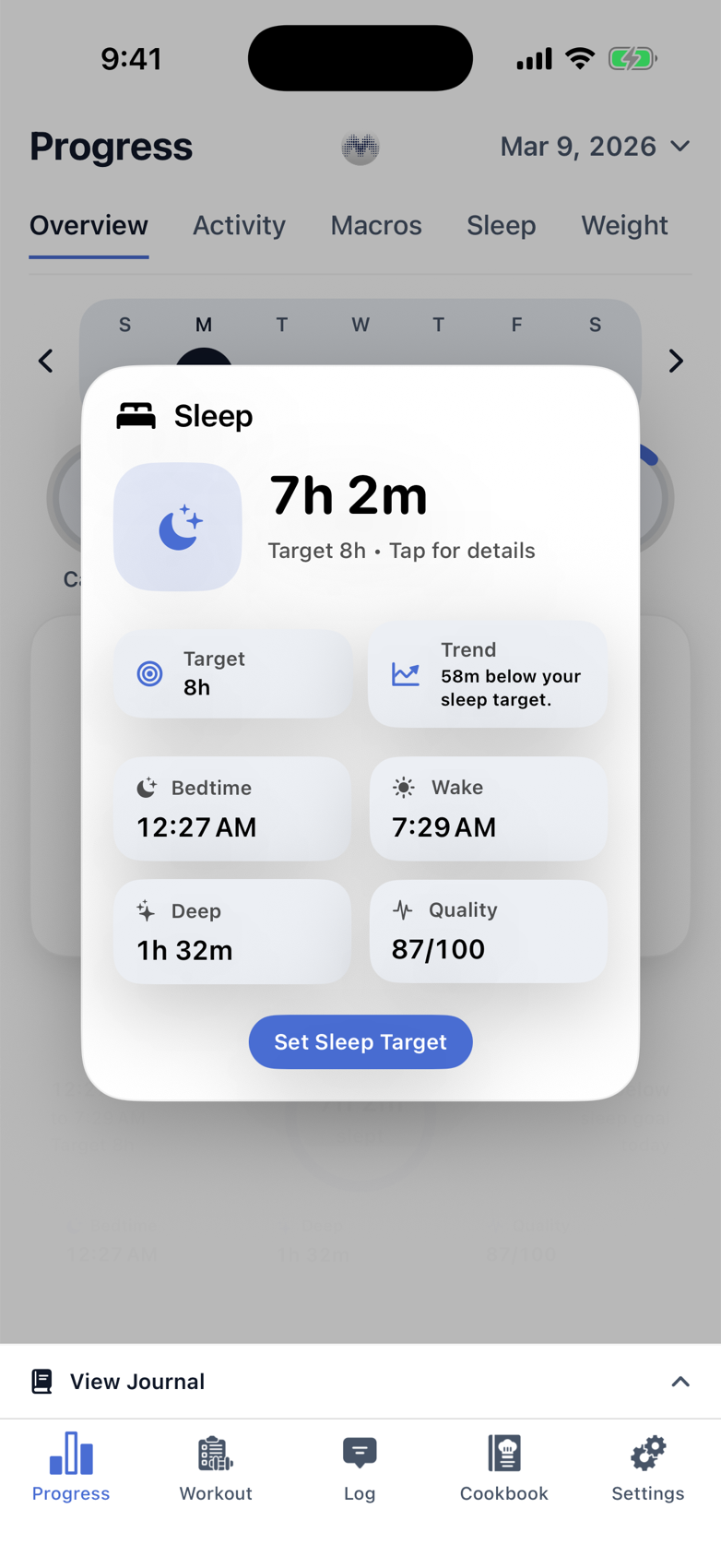
Task: Tap the Deep sleep sparkle icon
Action: pos(147,911)
